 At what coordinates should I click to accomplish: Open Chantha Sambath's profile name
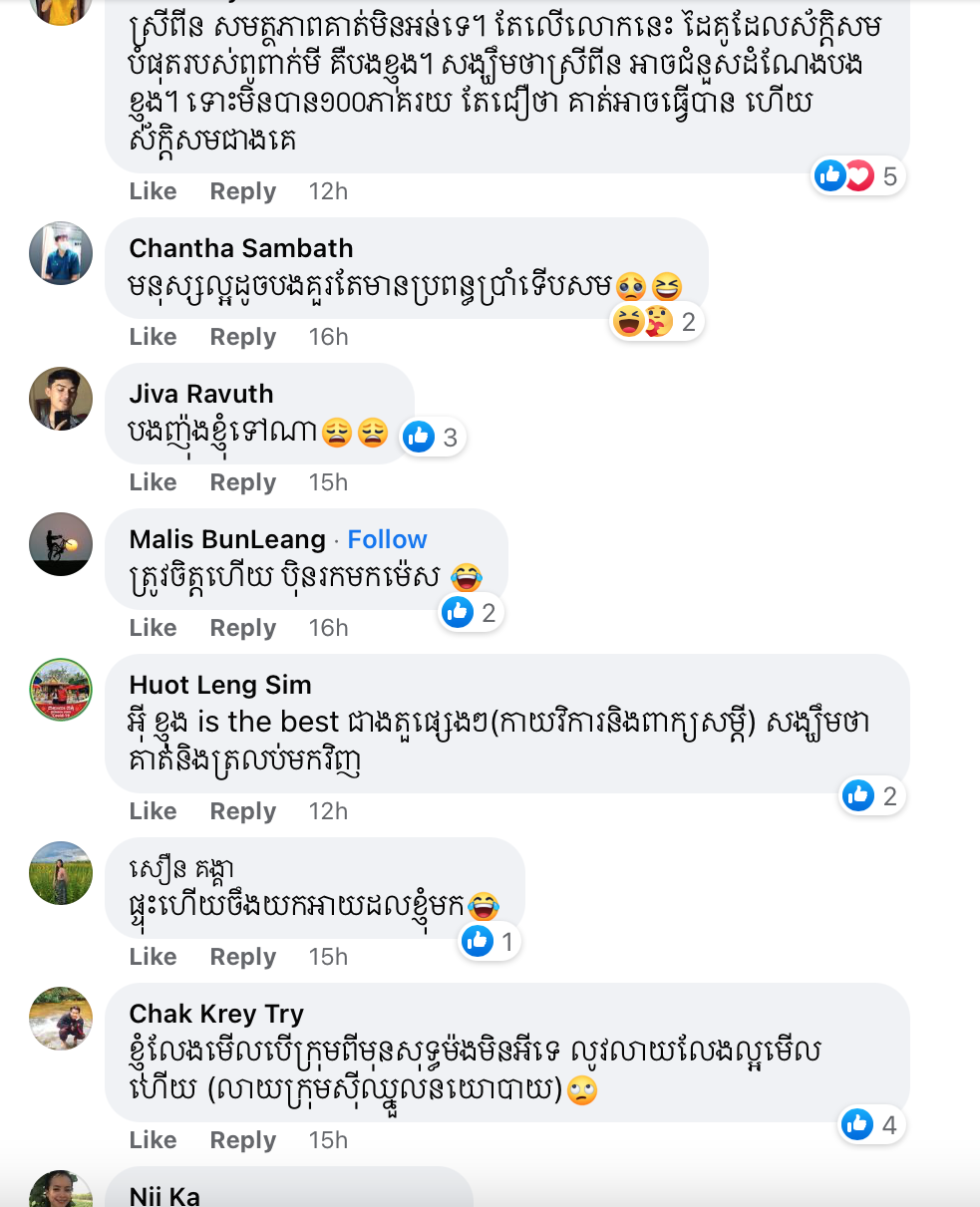pos(241,248)
